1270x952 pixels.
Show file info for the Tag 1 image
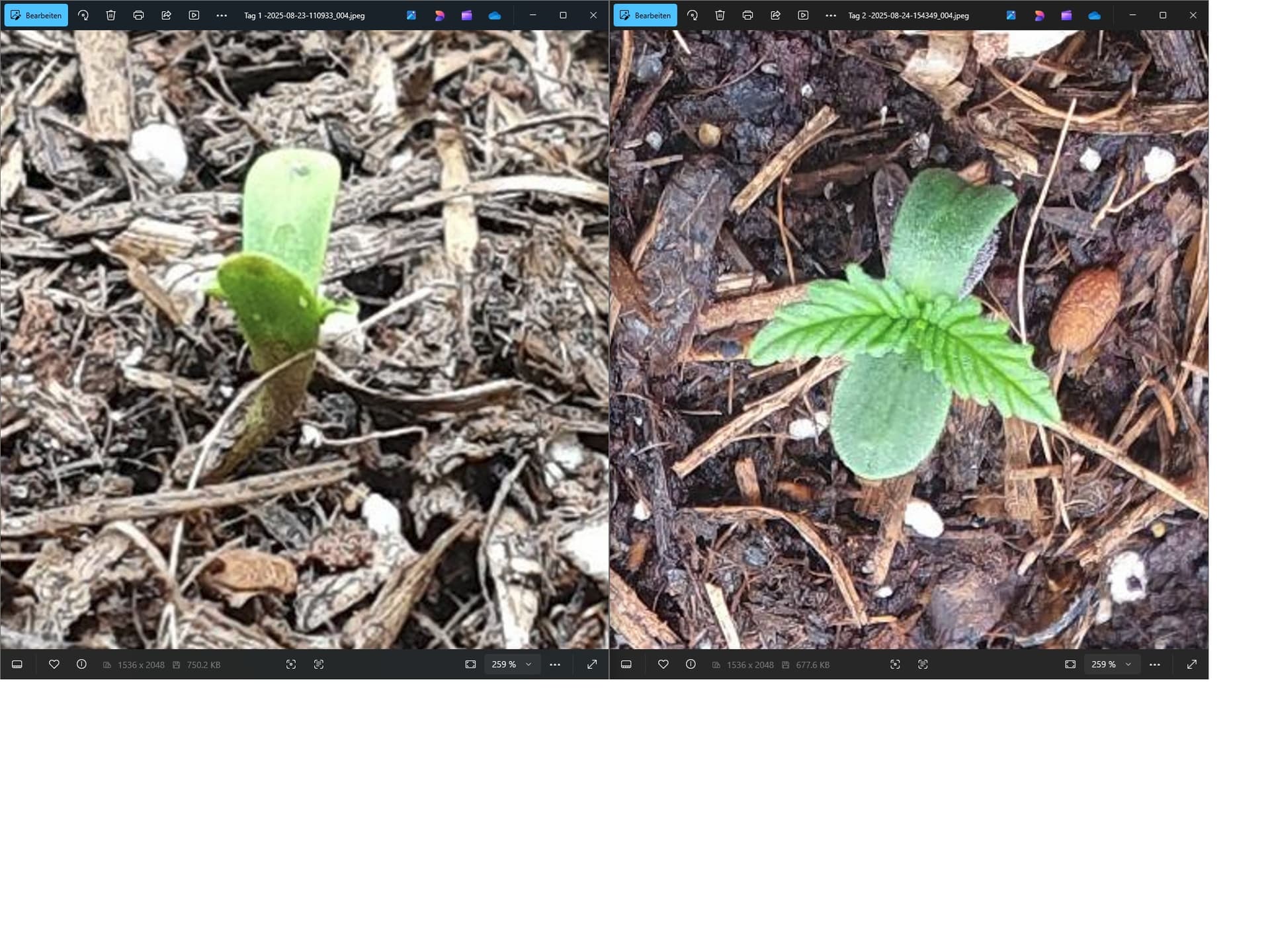pyautogui.click(x=81, y=664)
